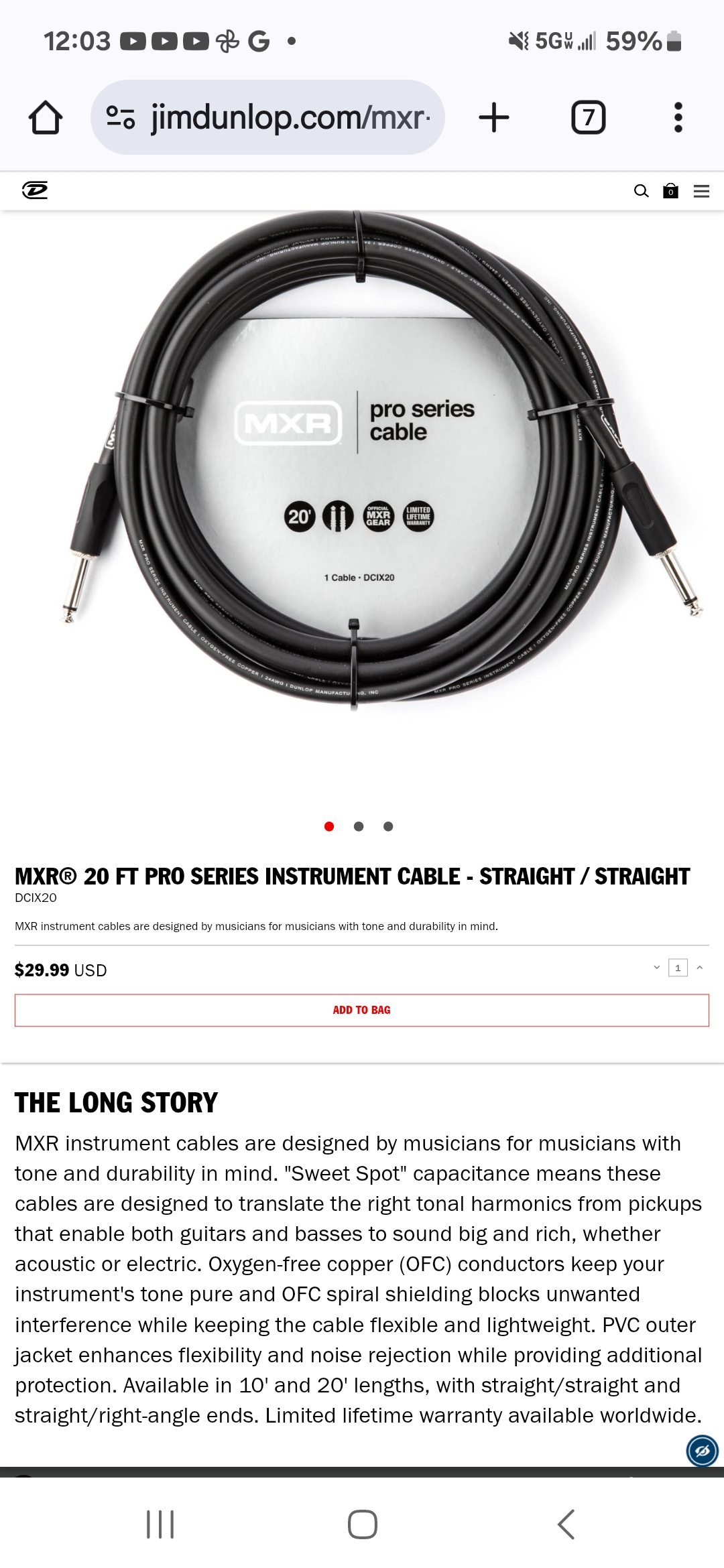
Task: Tap the blue accessibility eye button
Action: (702, 1451)
